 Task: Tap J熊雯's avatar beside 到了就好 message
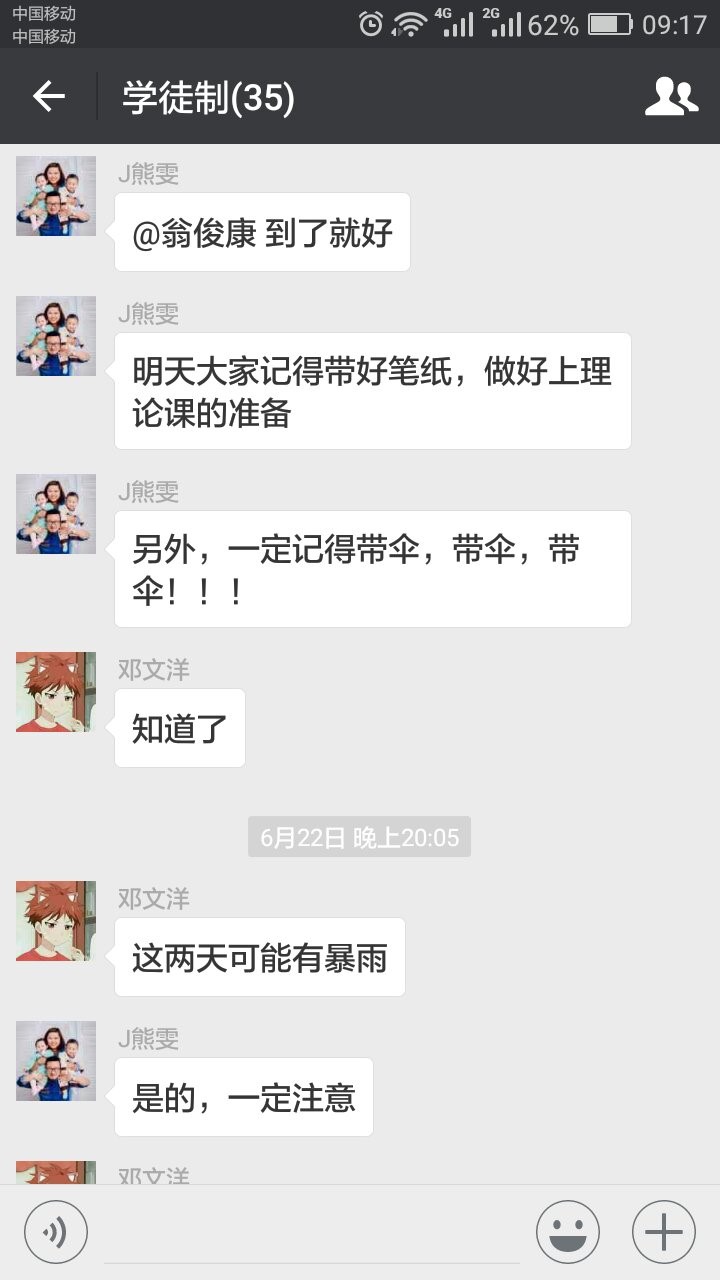[56, 196]
